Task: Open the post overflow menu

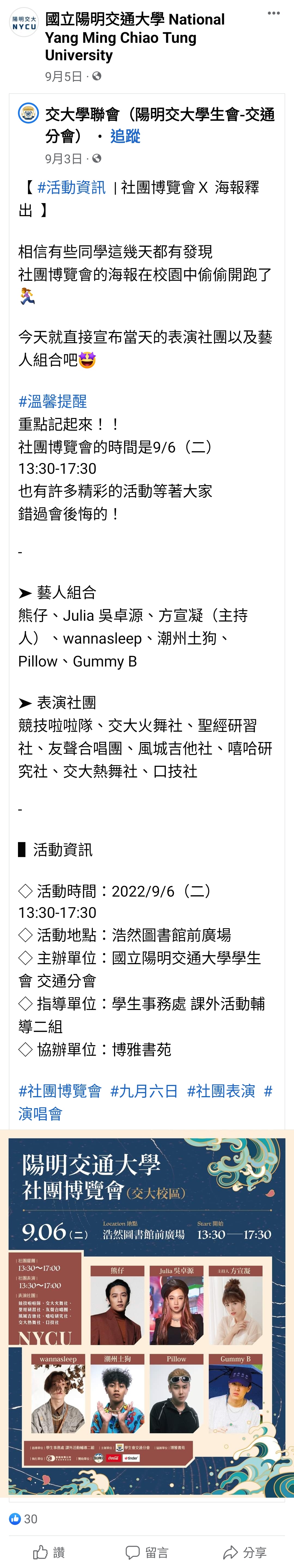Action: pos(274,13)
